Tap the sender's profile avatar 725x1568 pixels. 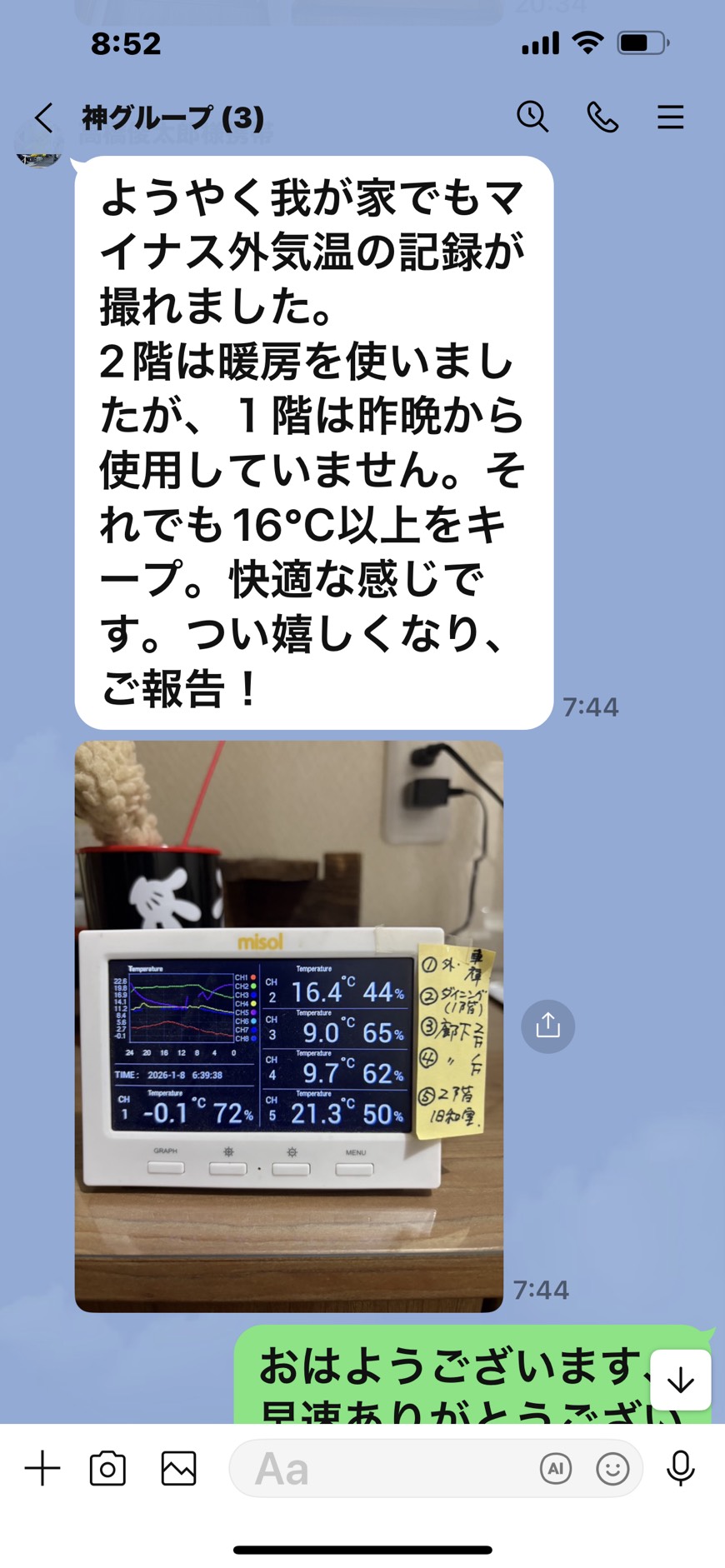(x=38, y=151)
